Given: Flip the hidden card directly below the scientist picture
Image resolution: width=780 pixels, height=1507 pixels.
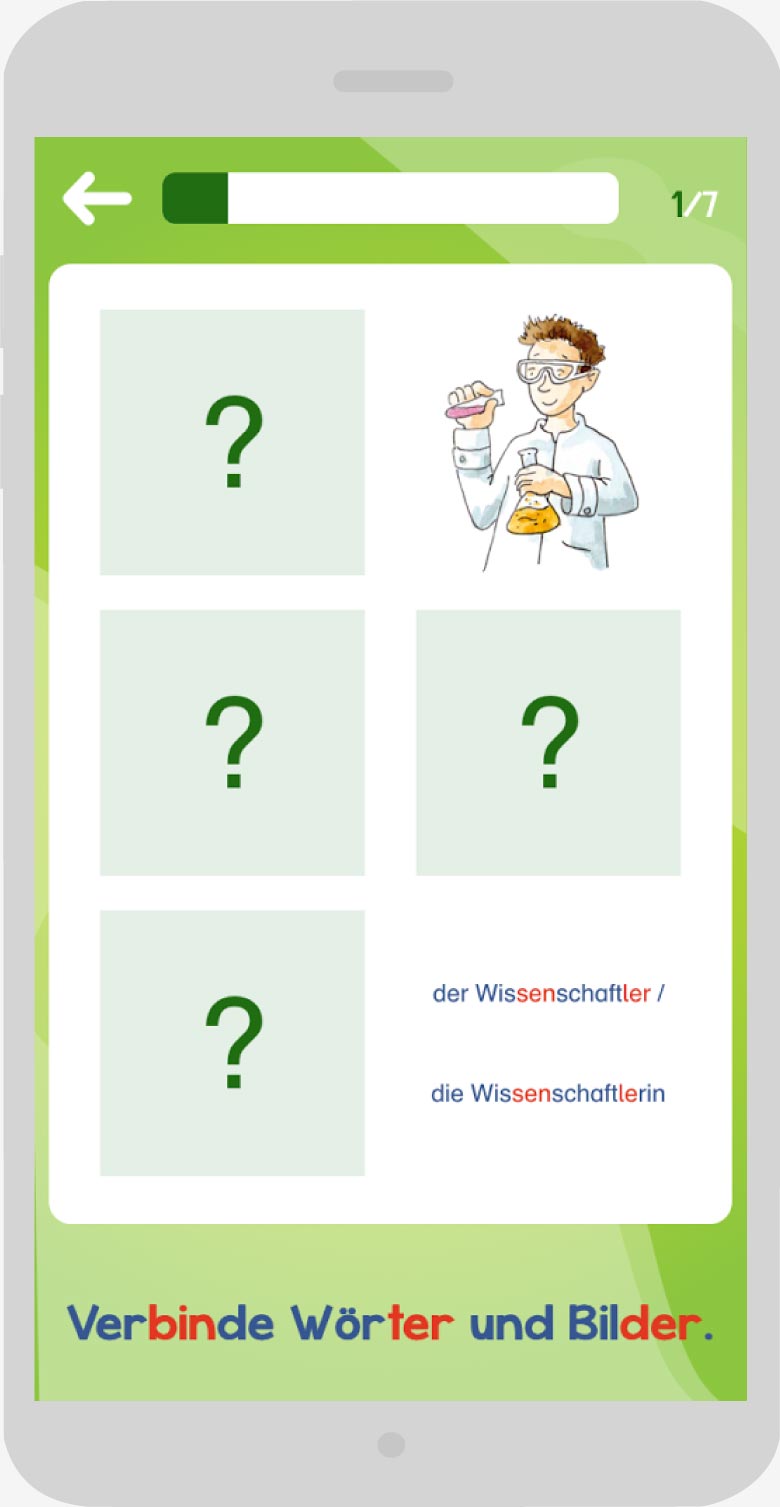Looking at the screenshot, I should (548, 742).
